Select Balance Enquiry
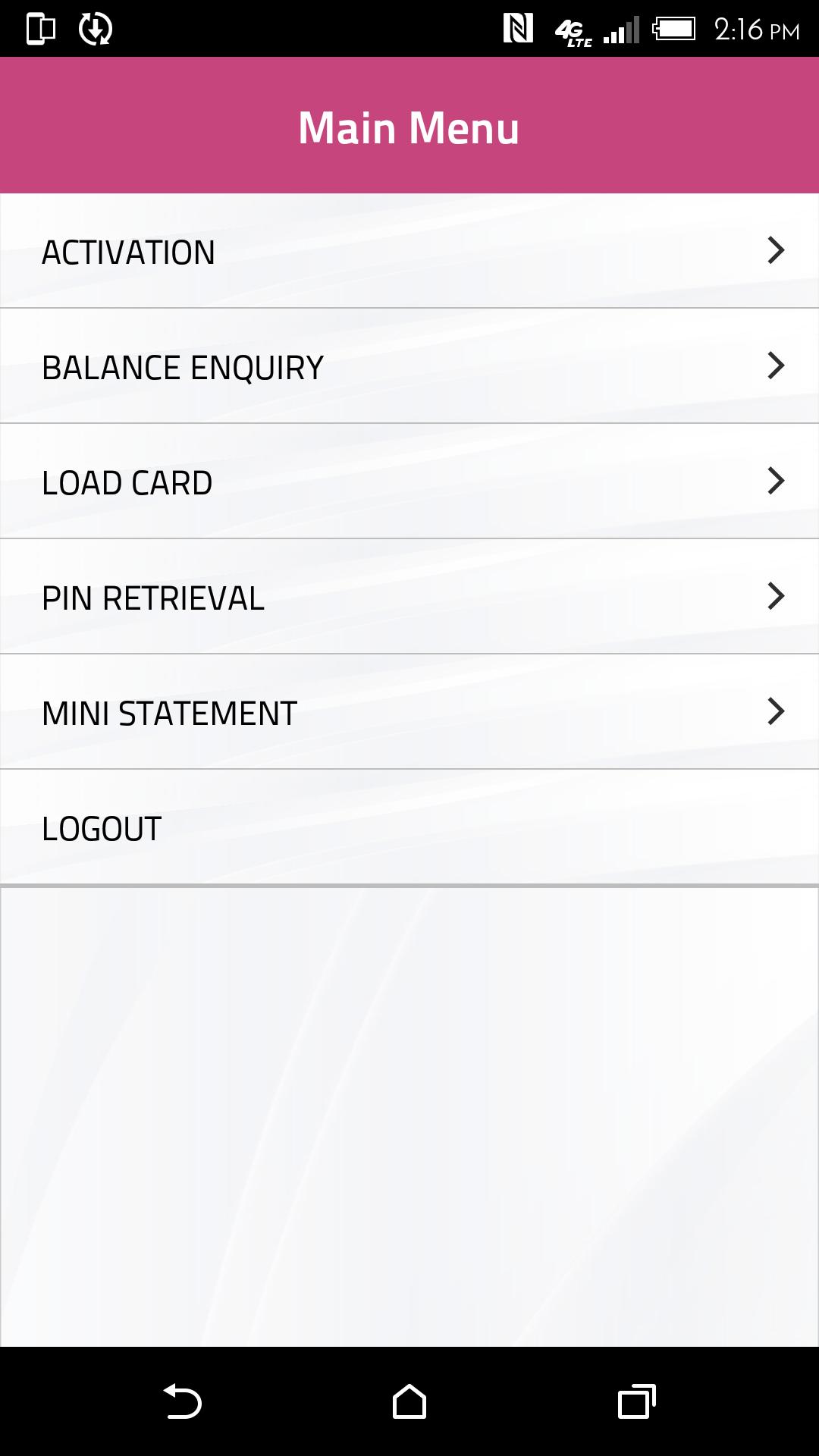The image size is (819, 1456). (409, 366)
